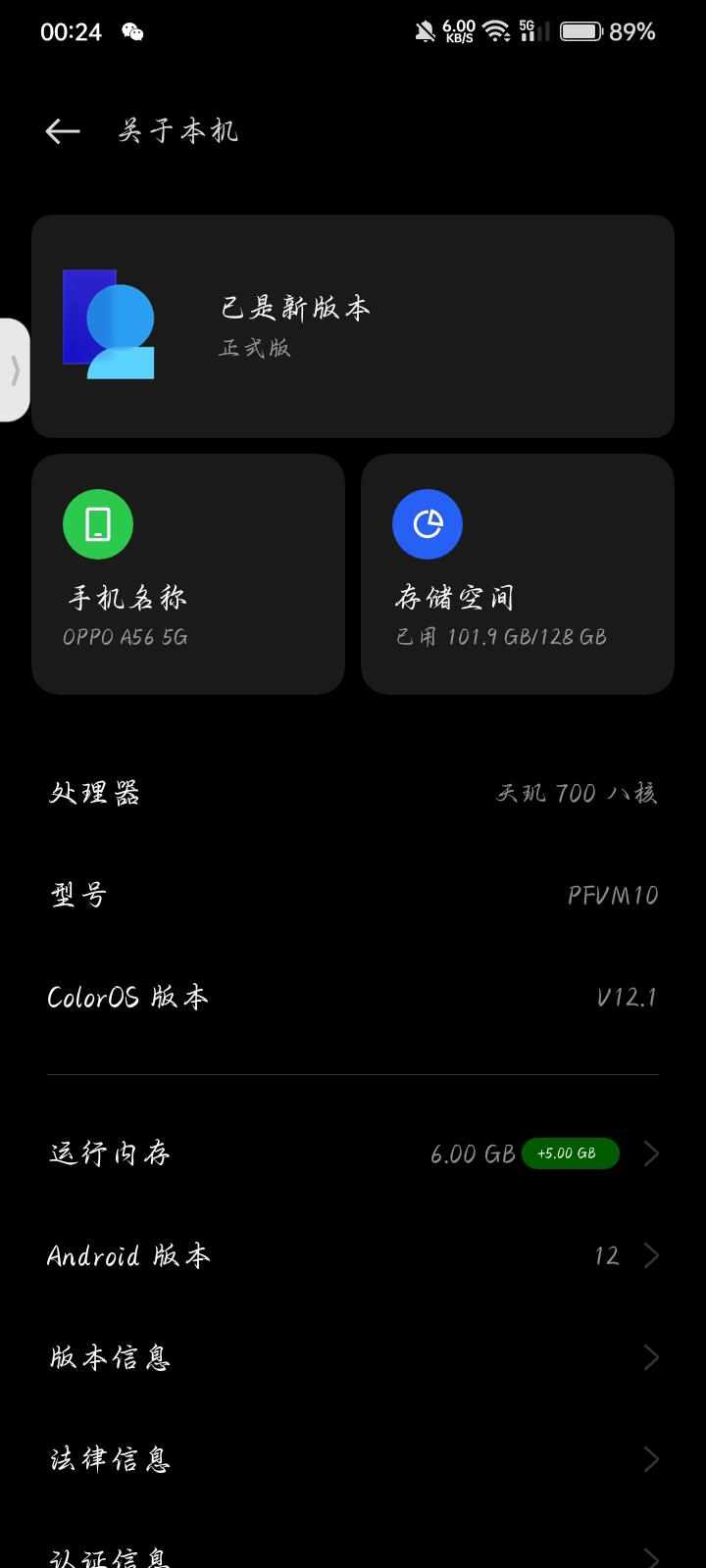
Task: Open 运行内存 RAM details
Action: click(x=353, y=1153)
